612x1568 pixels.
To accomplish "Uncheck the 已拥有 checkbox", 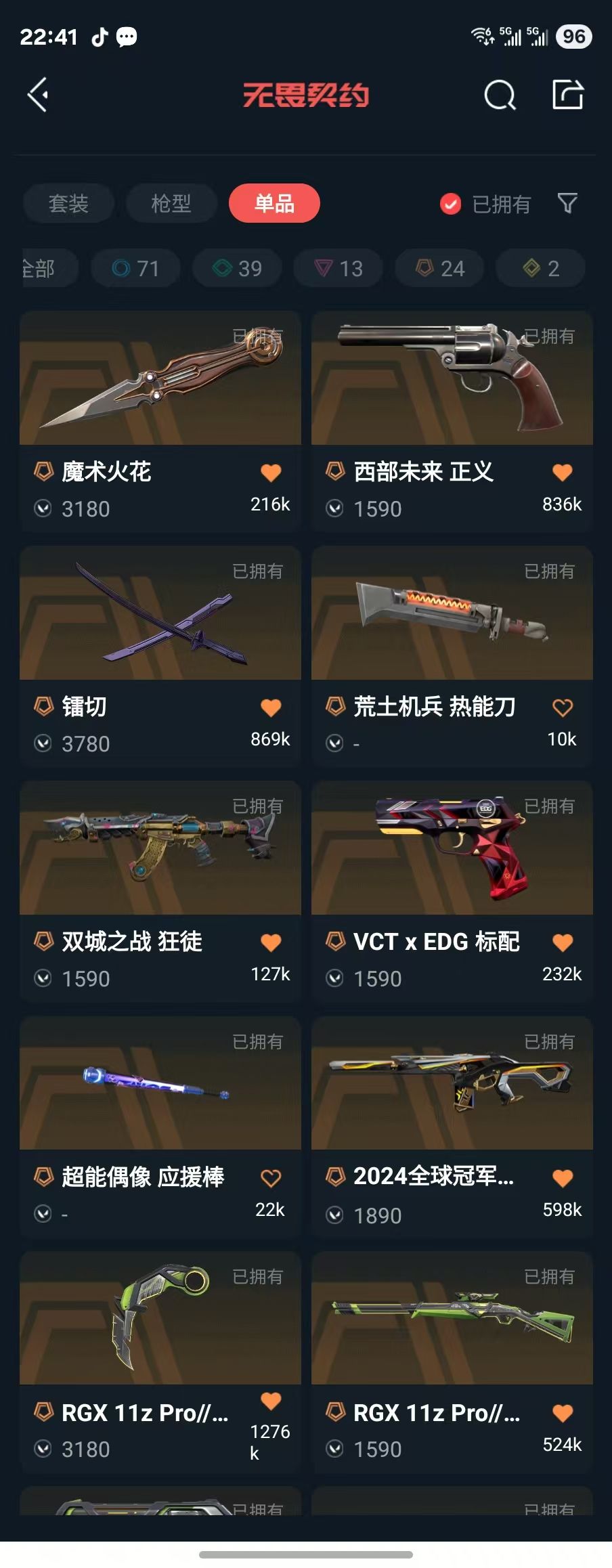I will click(x=450, y=204).
